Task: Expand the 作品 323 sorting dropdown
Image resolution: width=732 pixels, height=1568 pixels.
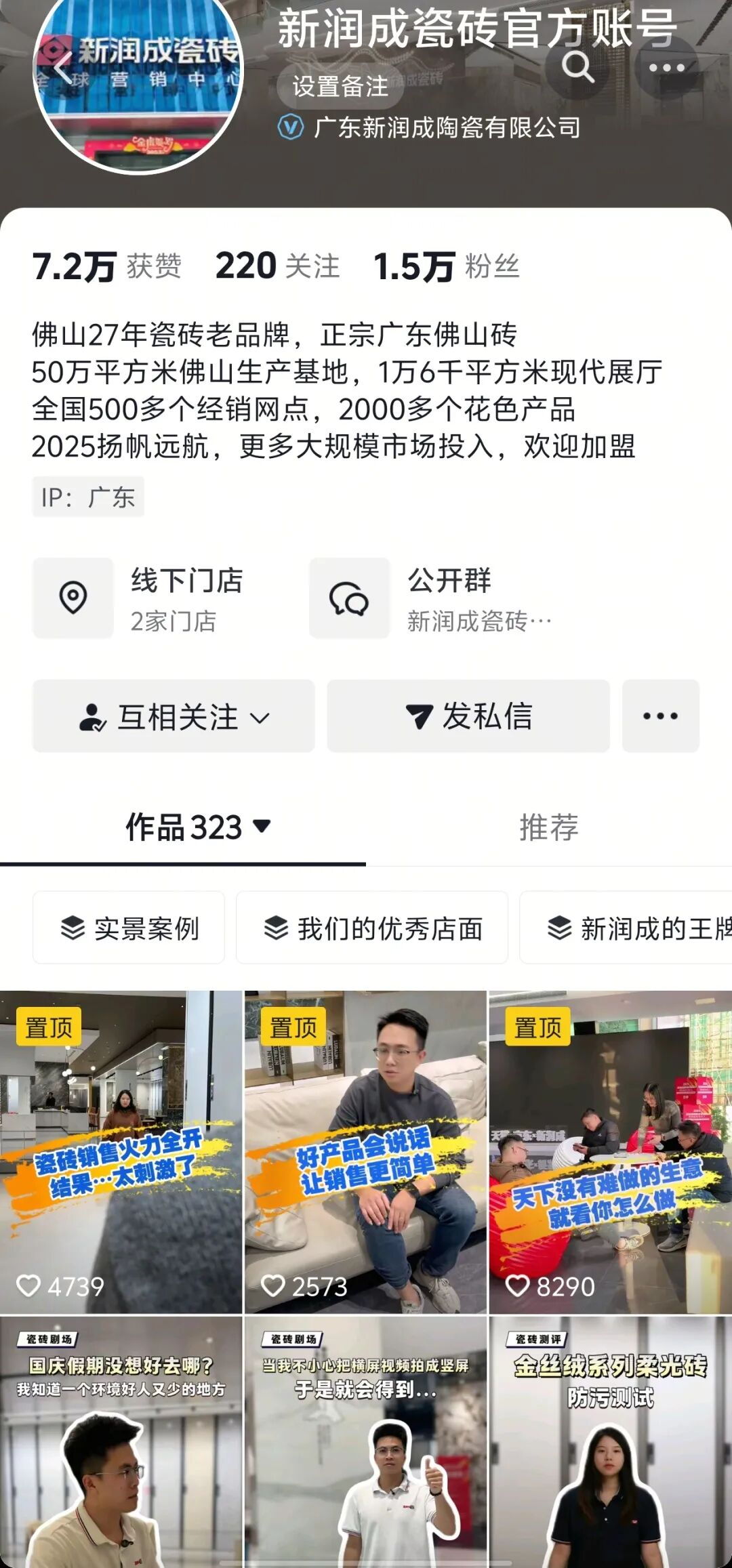Action: pos(198,827)
